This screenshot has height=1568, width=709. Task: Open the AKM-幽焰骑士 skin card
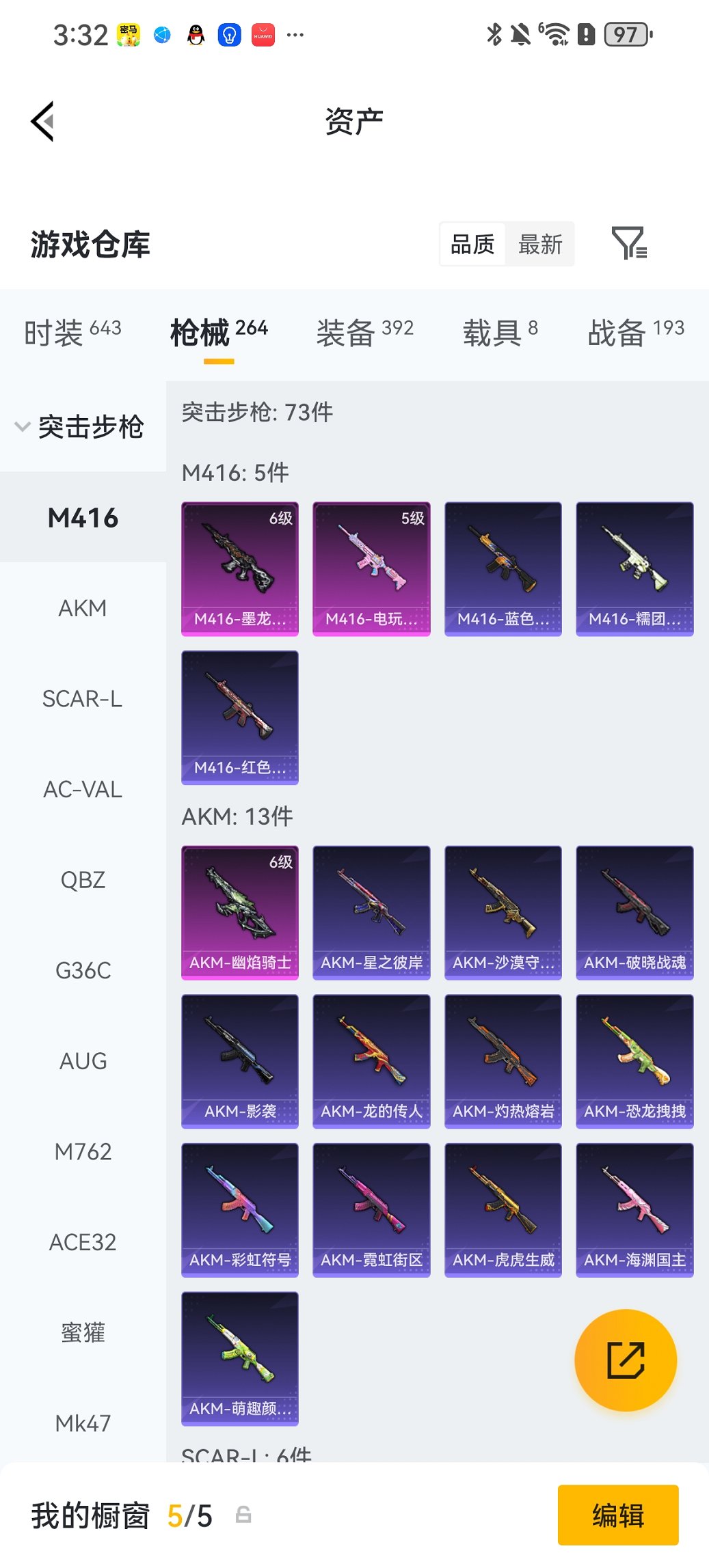click(x=240, y=912)
